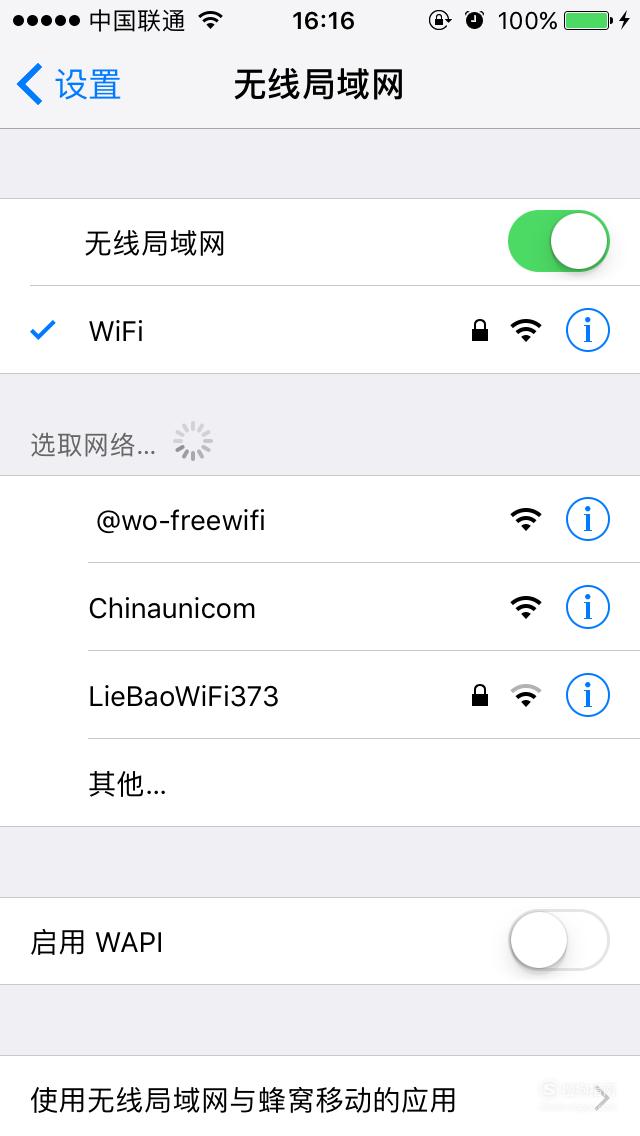Screen dimensions: 640x1136
Task: Connect to Chinaunicom network
Action: [320, 607]
